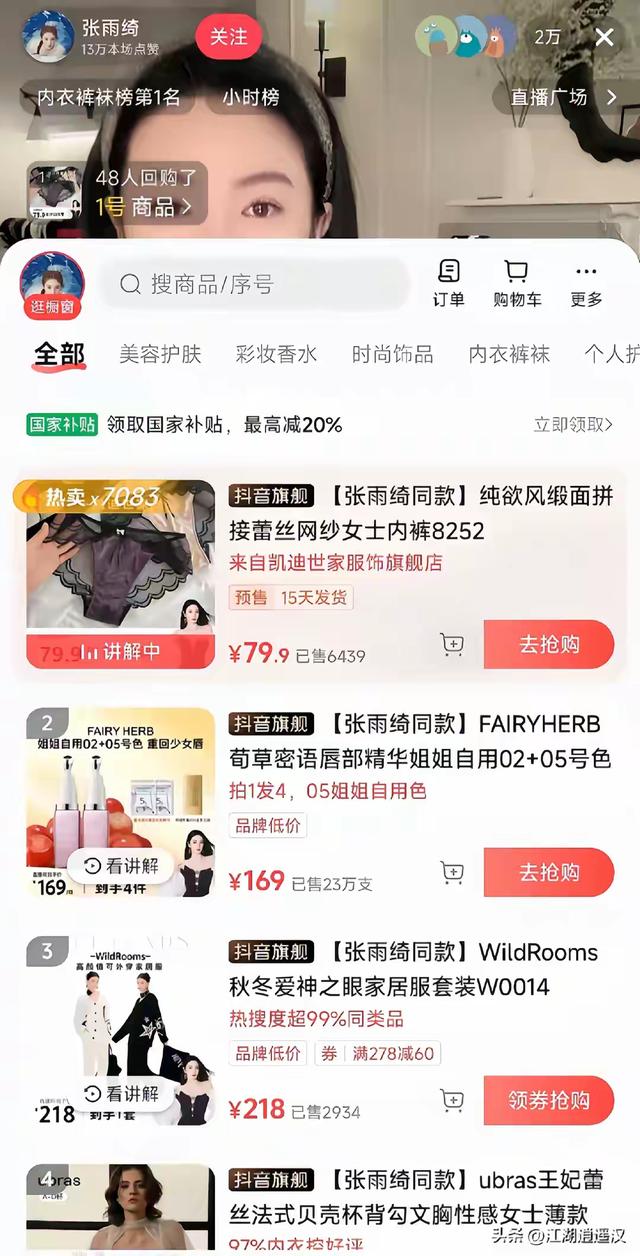Close the live stream

point(605,37)
